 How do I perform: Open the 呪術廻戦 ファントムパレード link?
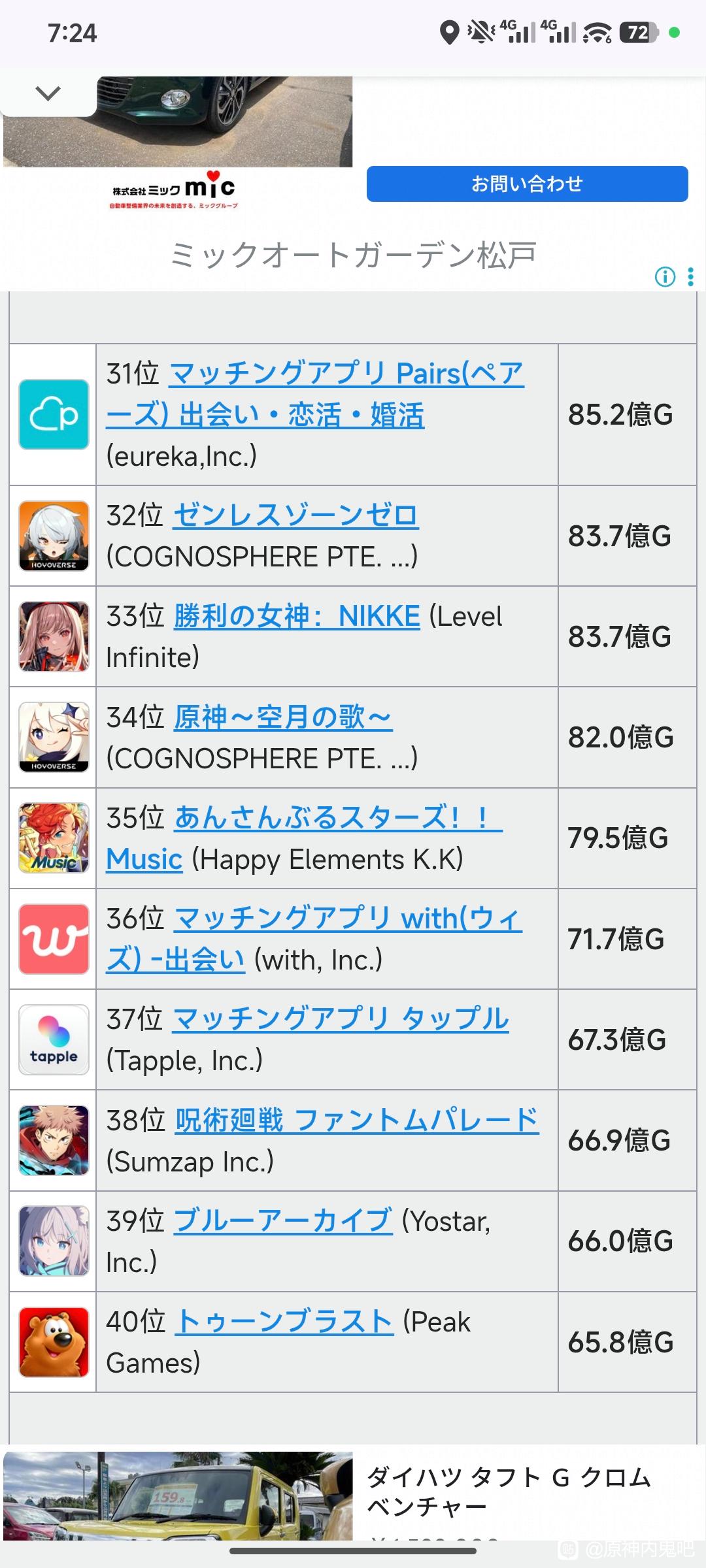[357, 1120]
